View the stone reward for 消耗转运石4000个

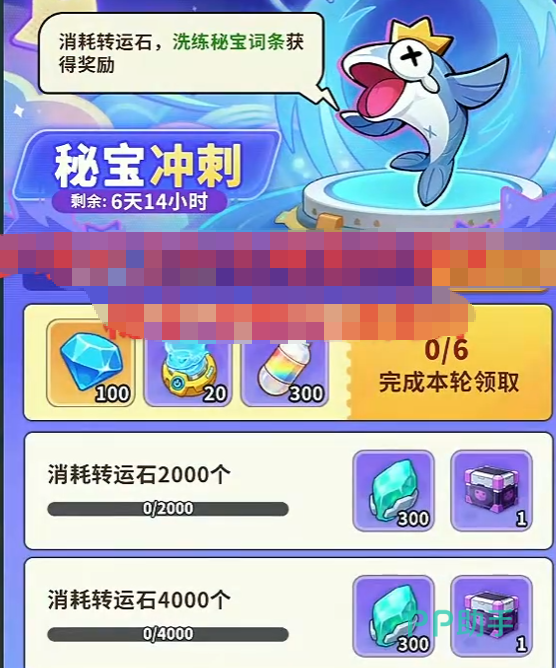pos(394,616)
